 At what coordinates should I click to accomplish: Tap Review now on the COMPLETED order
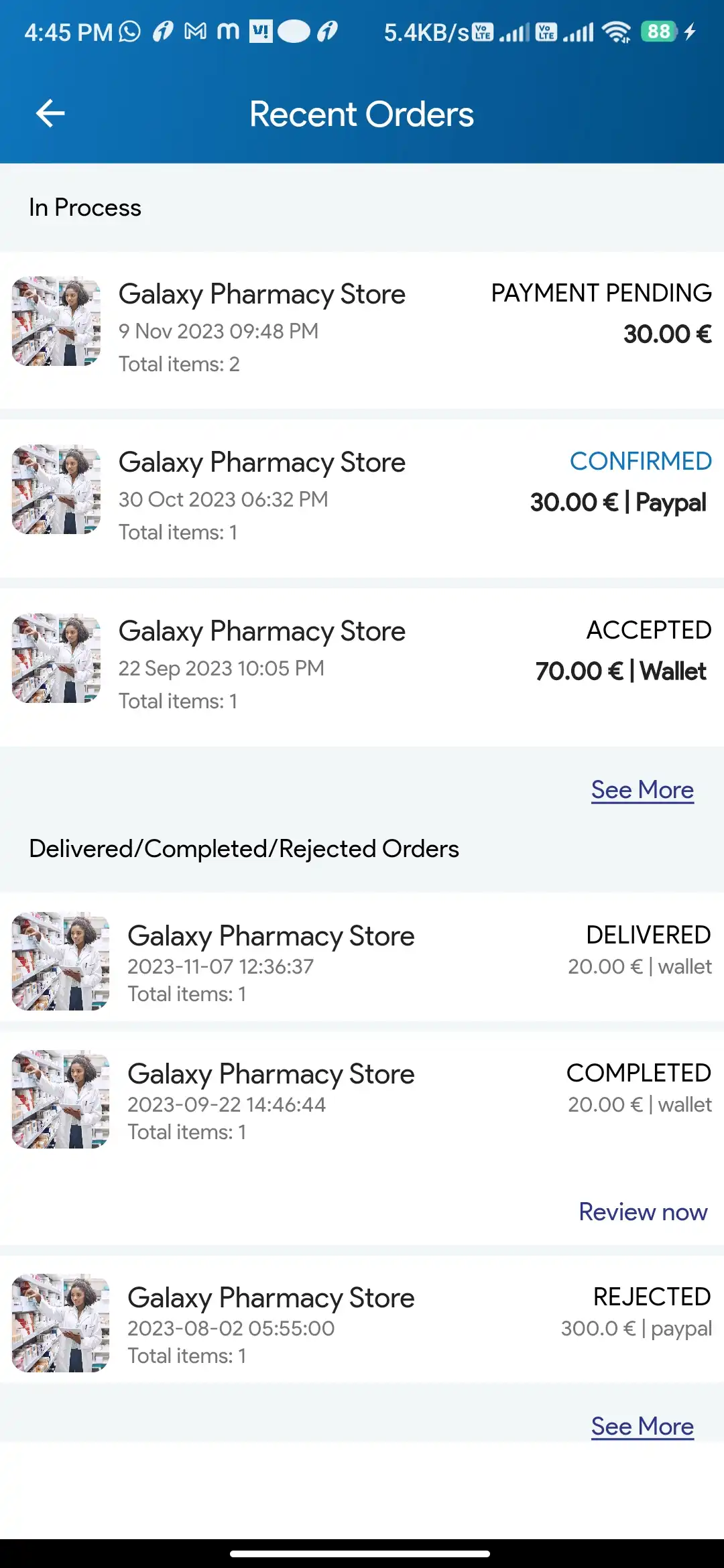[x=642, y=1212]
